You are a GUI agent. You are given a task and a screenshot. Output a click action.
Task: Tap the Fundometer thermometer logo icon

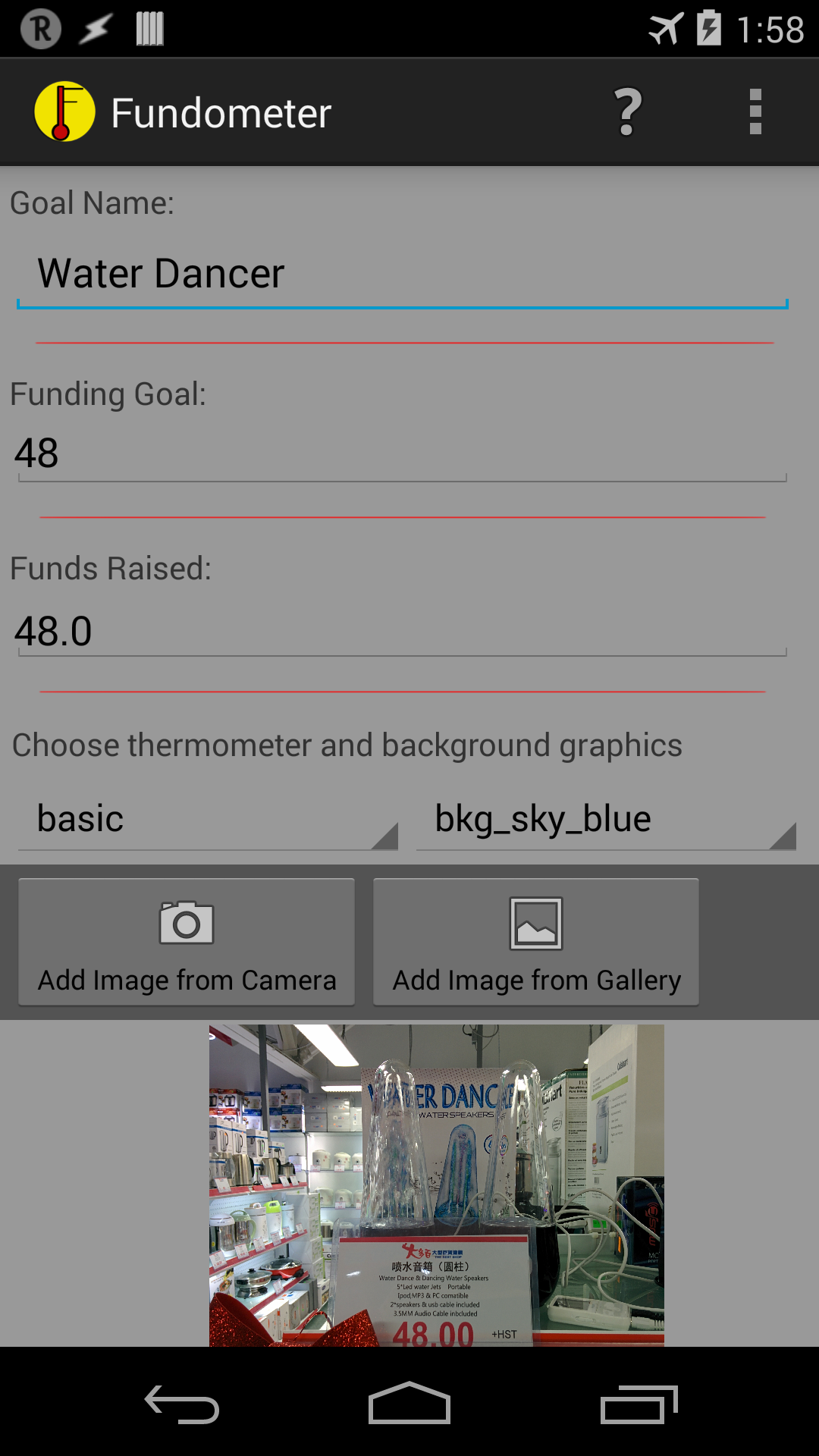click(64, 111)
